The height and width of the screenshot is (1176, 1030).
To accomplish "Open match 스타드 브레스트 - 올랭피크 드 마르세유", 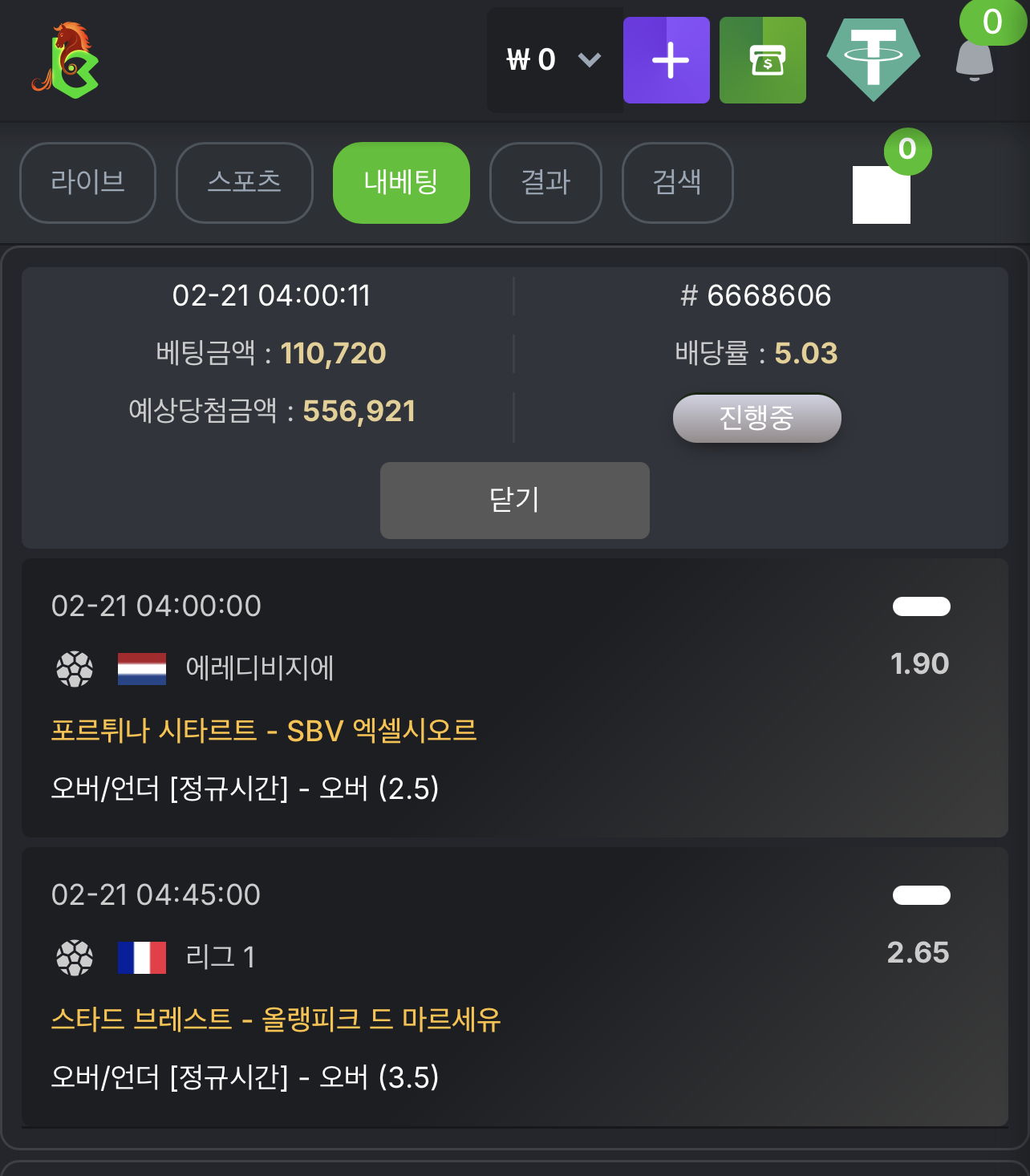I will click(277, 1020).
